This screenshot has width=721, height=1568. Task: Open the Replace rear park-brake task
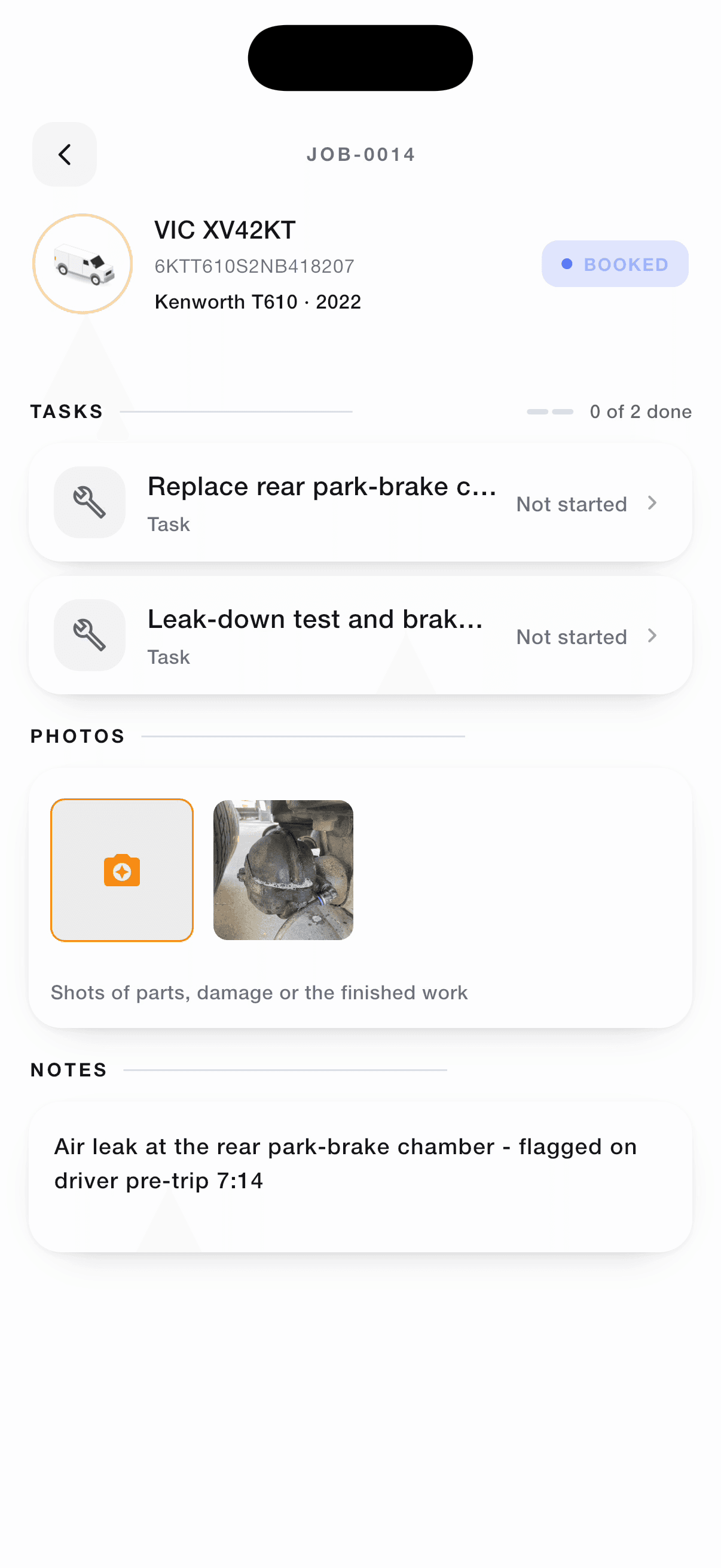pos(360,502)
